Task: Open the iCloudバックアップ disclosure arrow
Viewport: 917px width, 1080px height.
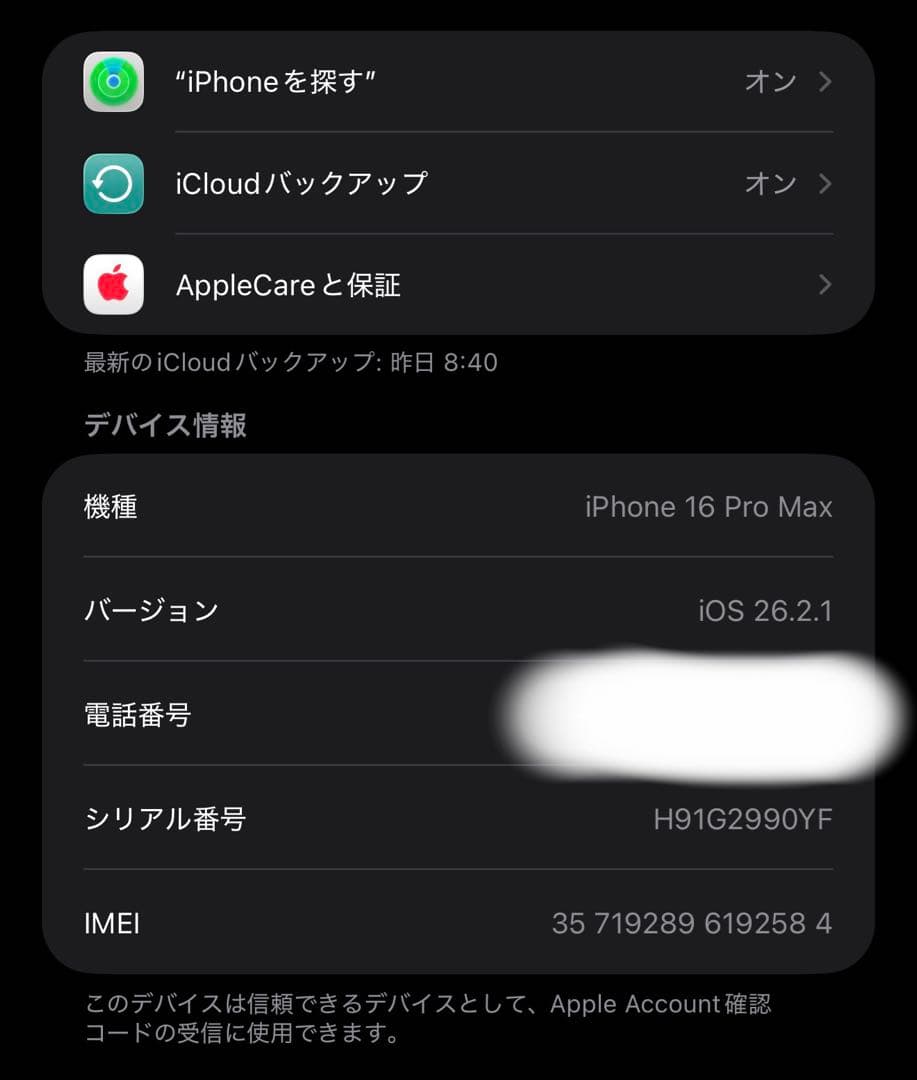Action: pyautogui.click(x=824, y=183)
